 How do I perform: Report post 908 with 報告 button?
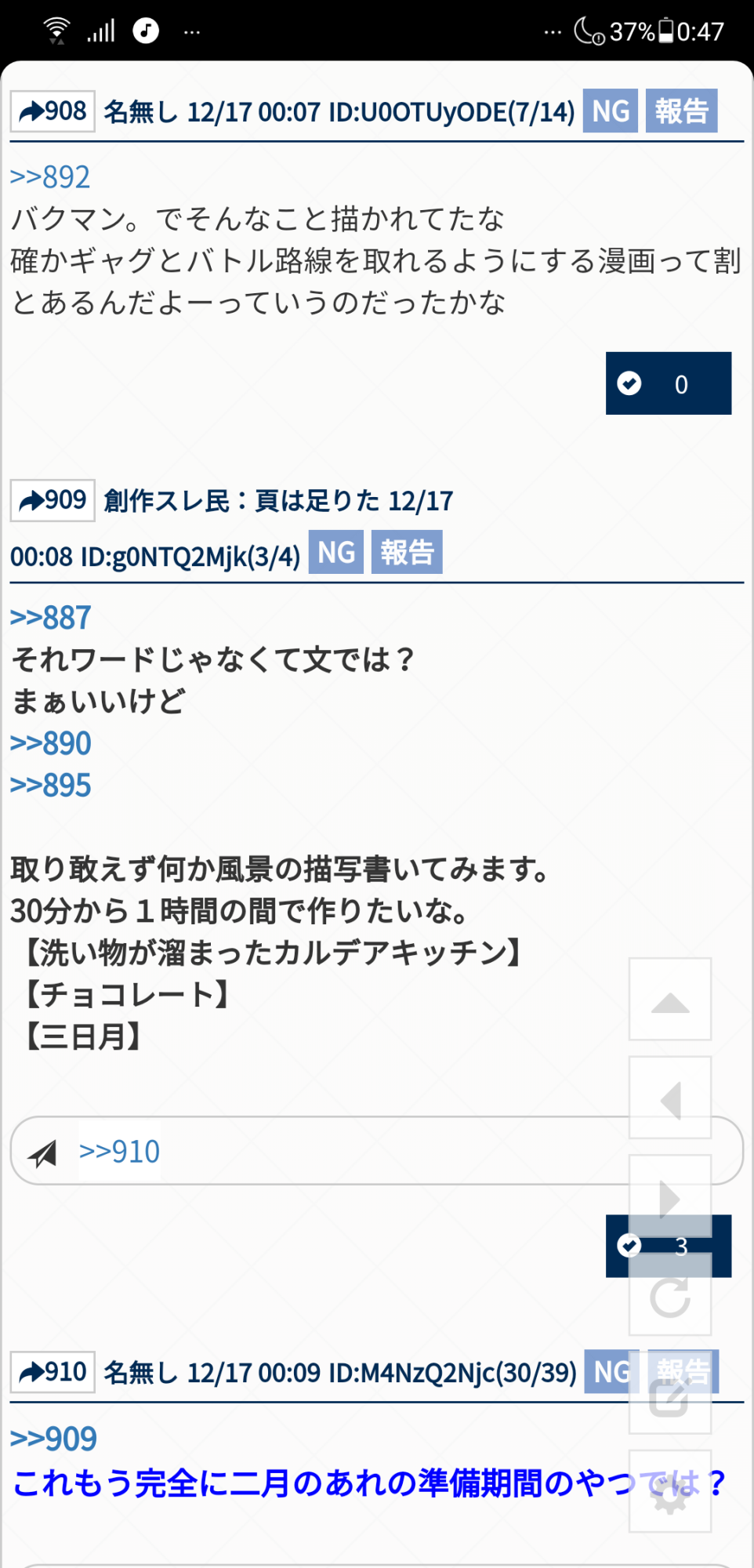click(681, 111)
